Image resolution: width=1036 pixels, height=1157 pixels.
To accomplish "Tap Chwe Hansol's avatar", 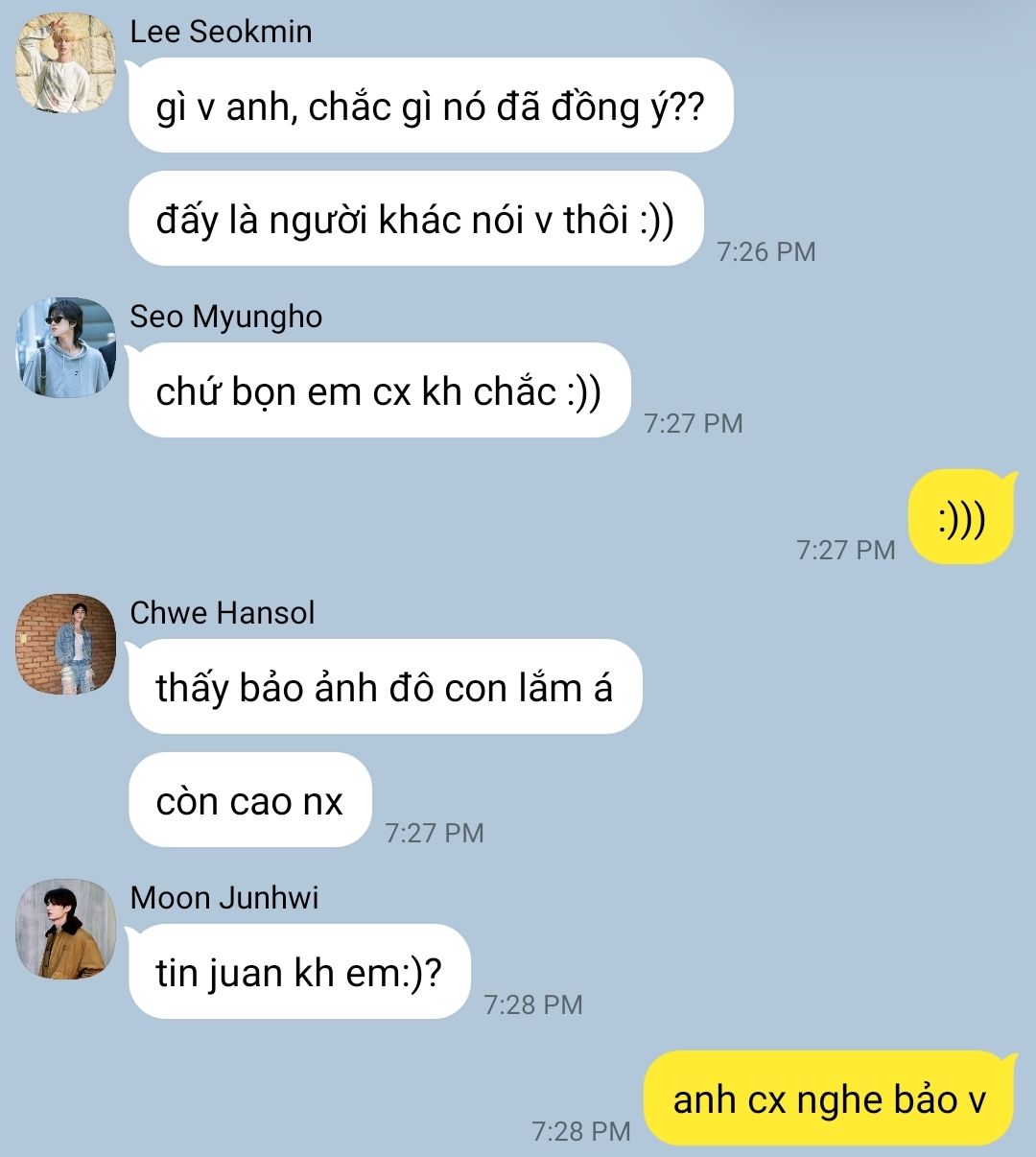I will click(65, 644).
